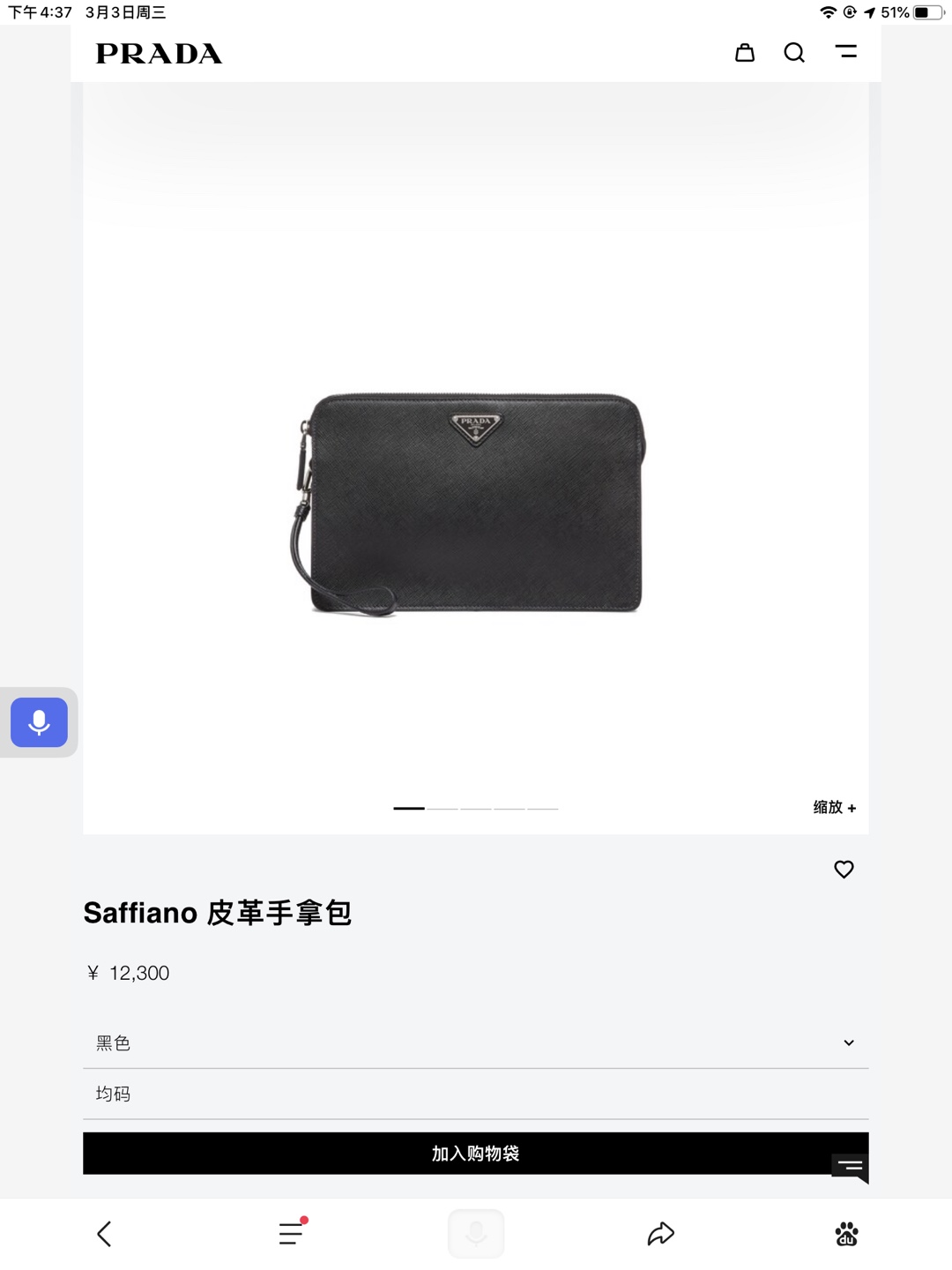Open the Saffiano clutch product image
The width and height of the screenshot is (952, 1270).
470,503
